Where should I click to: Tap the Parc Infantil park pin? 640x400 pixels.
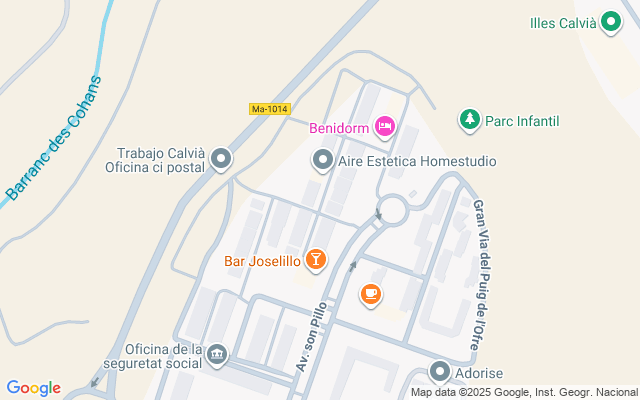pos(468,120)
